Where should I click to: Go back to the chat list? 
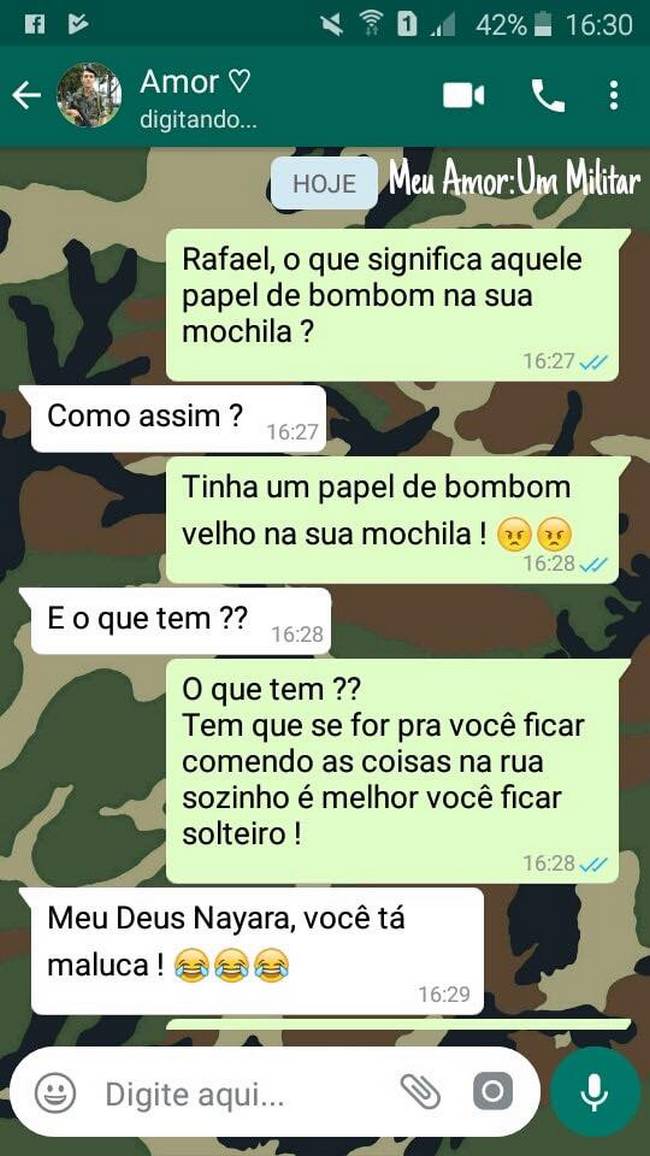(26, 96)
